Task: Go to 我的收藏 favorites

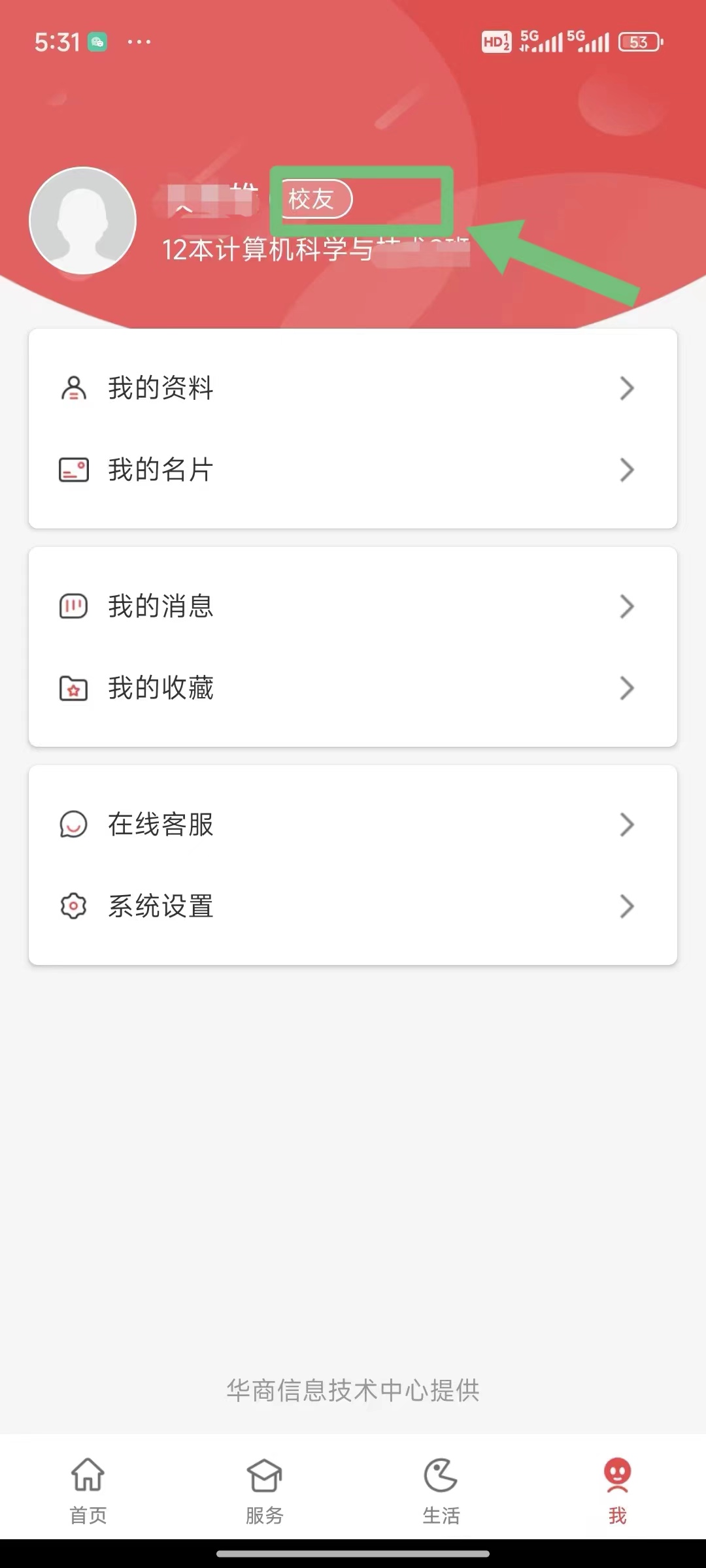Action: click(x=353, y=688)
